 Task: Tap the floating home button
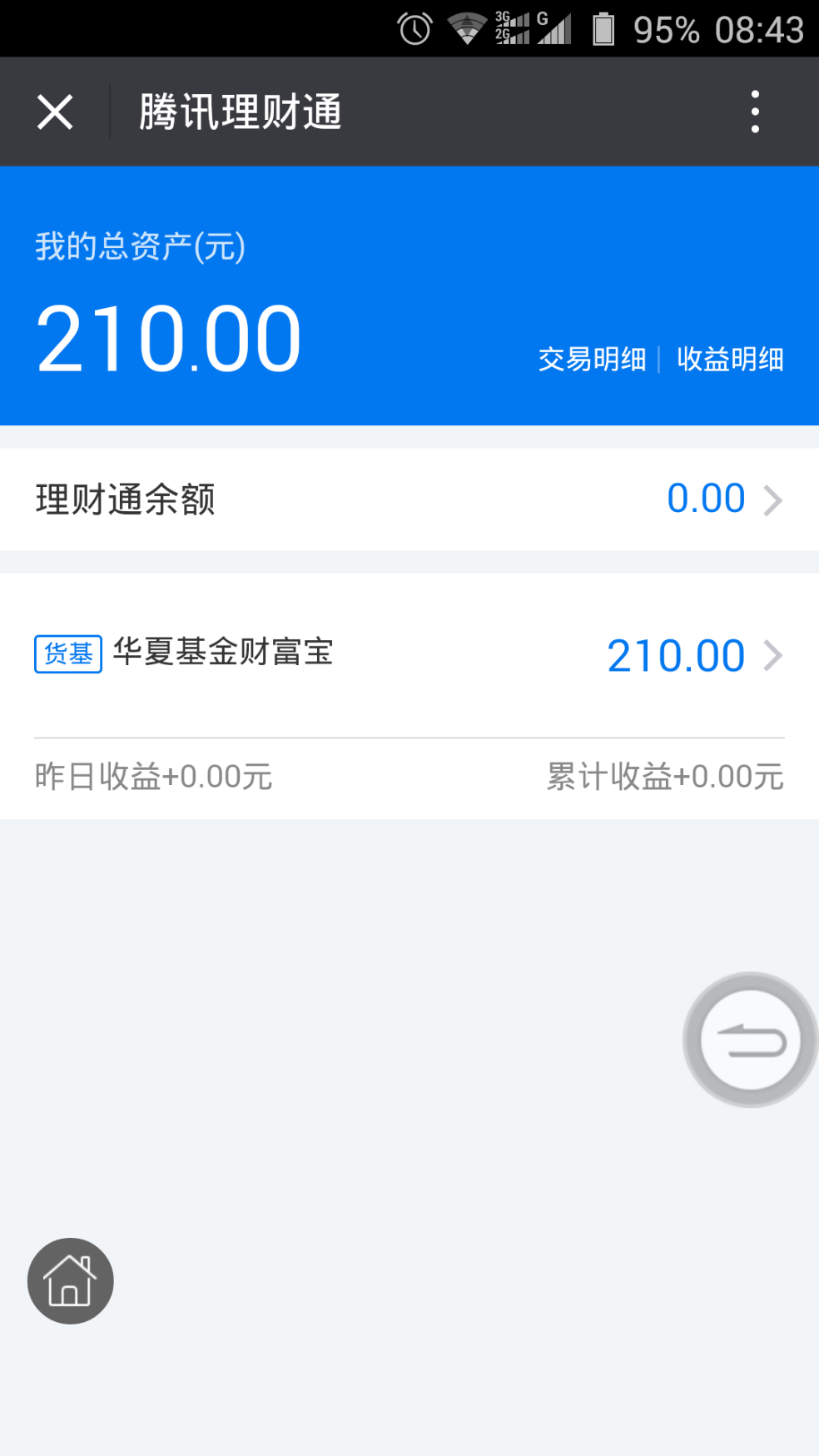71,1280
